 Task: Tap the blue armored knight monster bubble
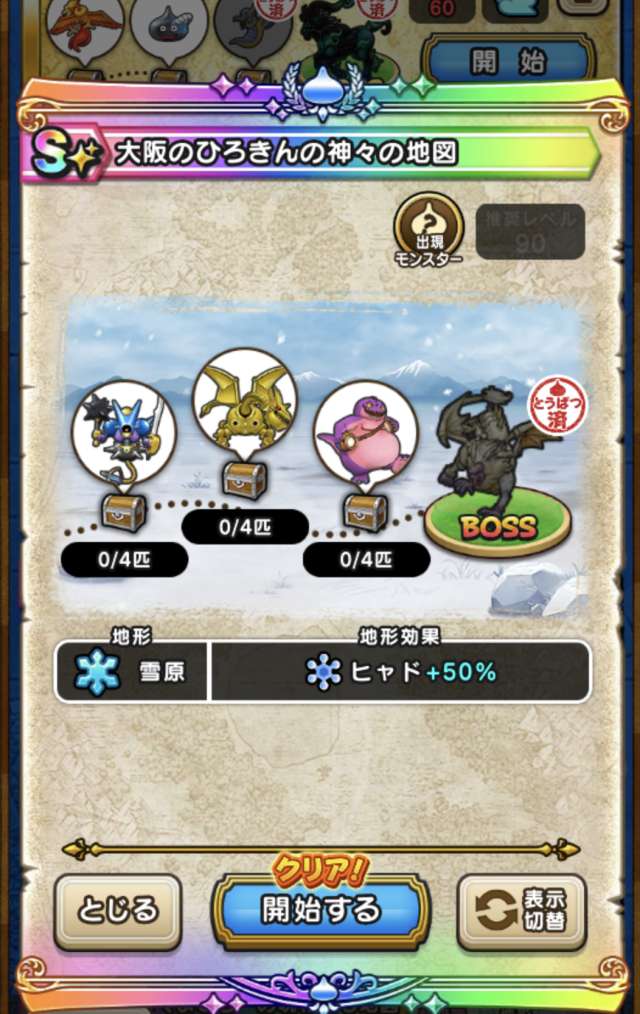pos(123,431)
